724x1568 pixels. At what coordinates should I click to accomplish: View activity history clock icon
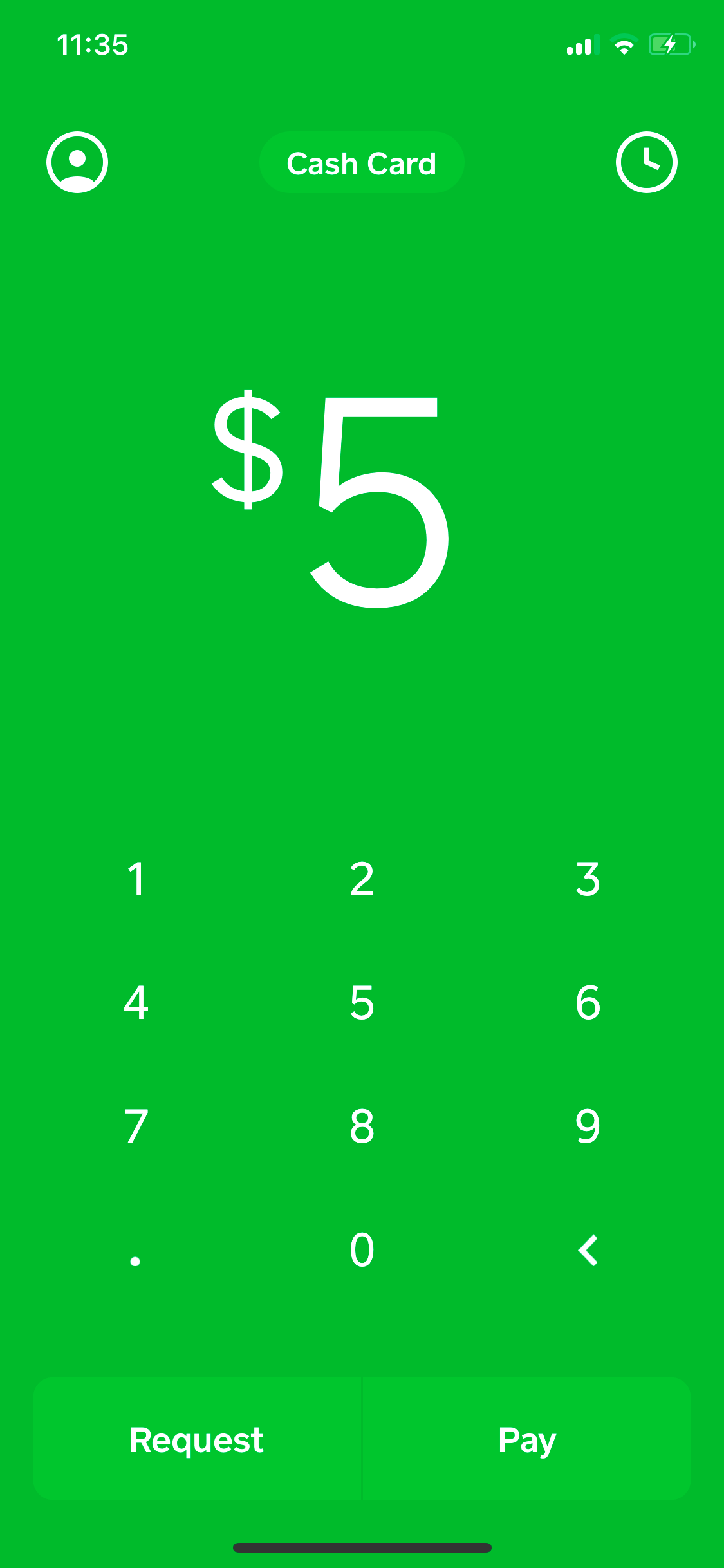click(647, 162)
